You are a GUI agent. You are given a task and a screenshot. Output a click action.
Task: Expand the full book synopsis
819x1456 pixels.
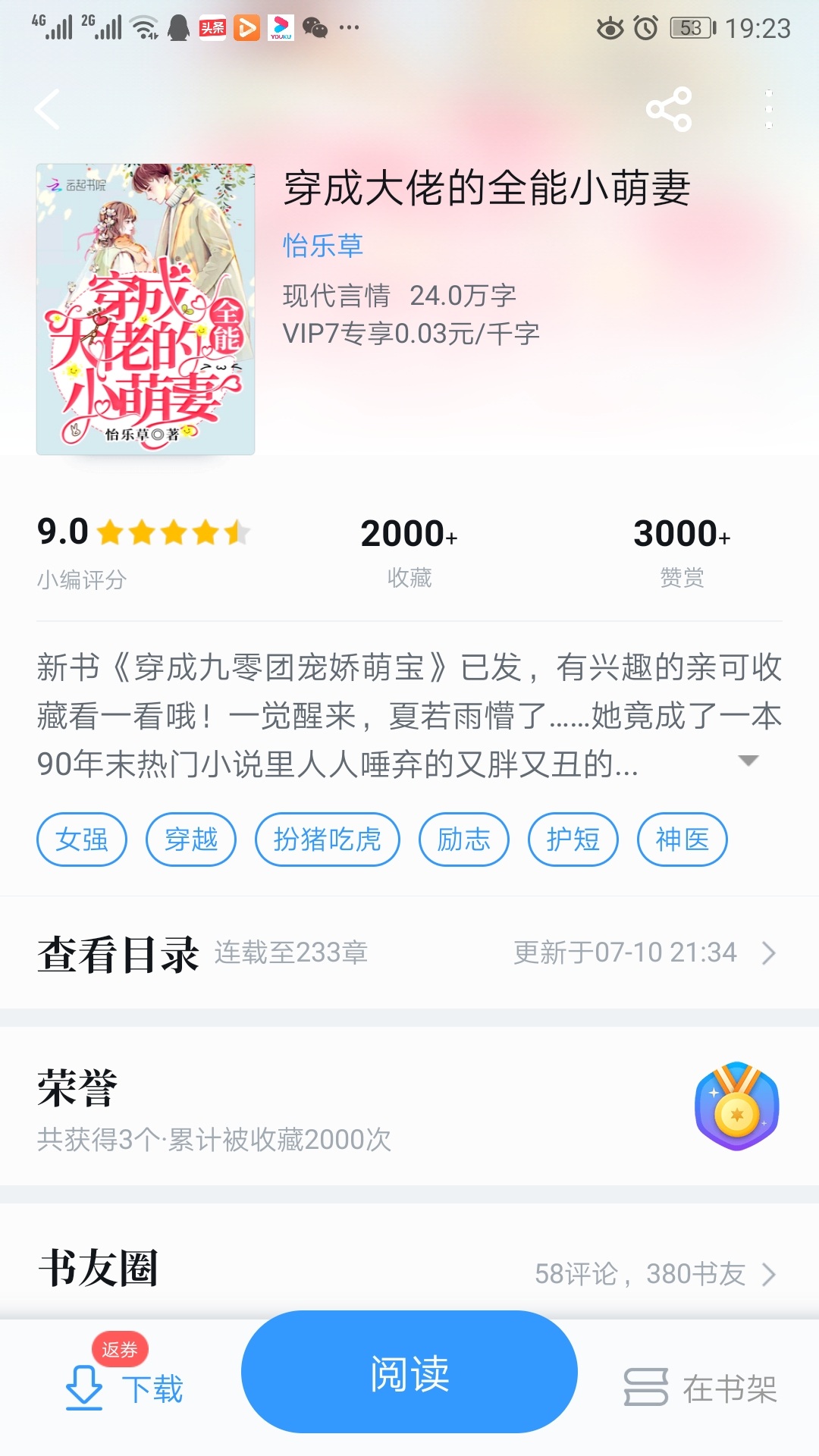(x=748, y=761)
